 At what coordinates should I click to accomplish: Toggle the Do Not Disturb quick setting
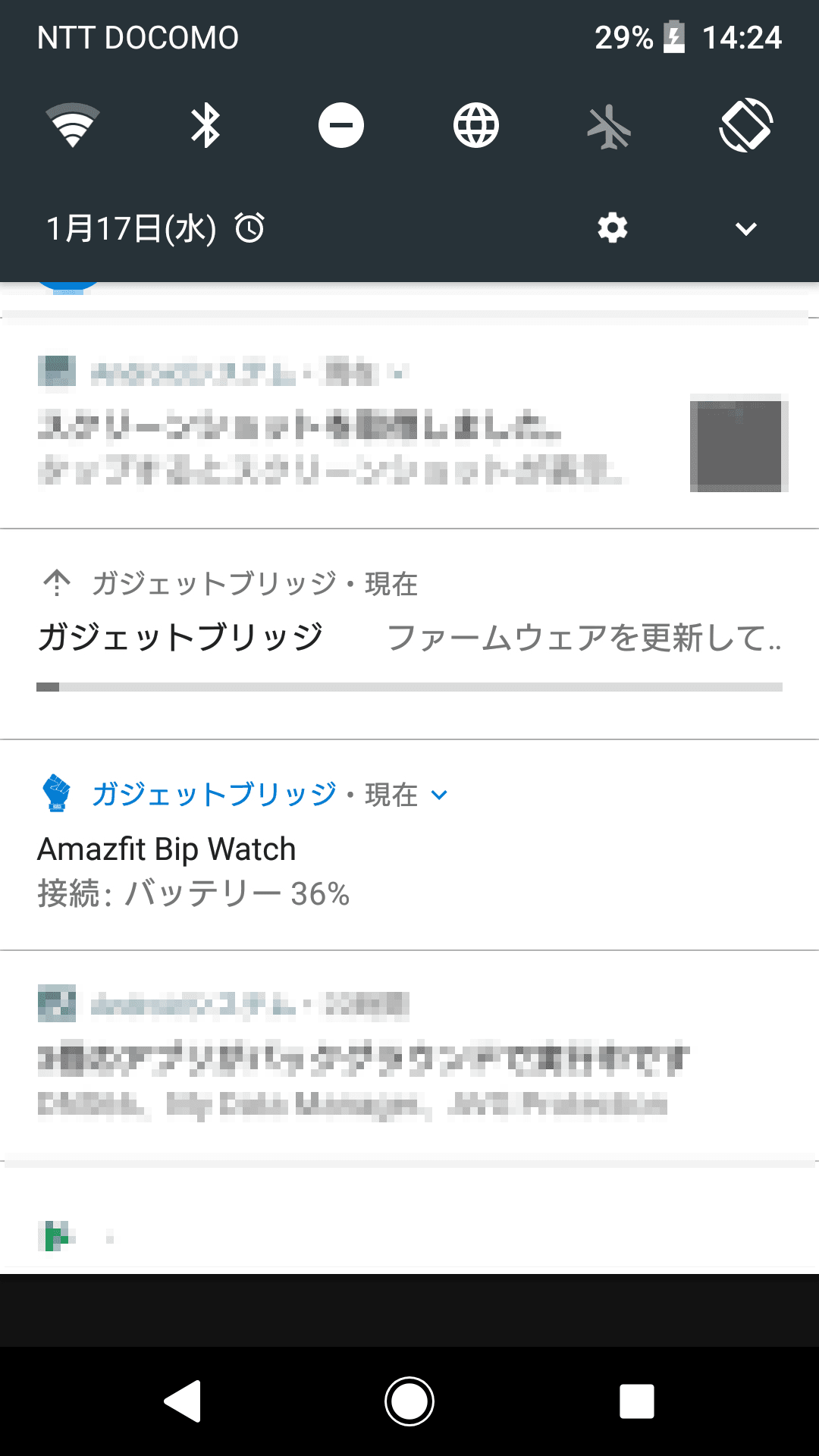click(340, 125)
